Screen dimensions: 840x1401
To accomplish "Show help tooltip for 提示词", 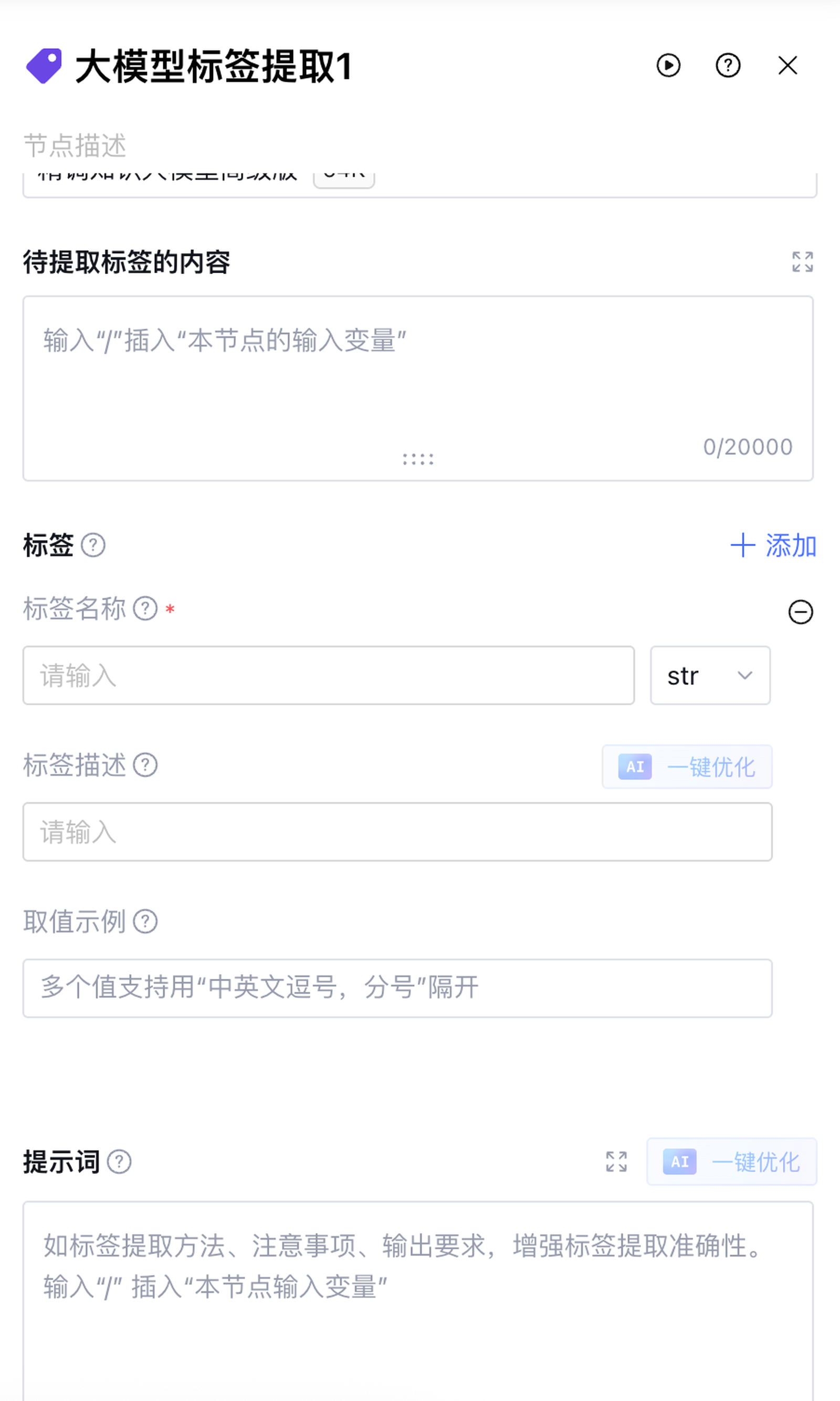I will pyautogui.click(x=119, y=1162).
